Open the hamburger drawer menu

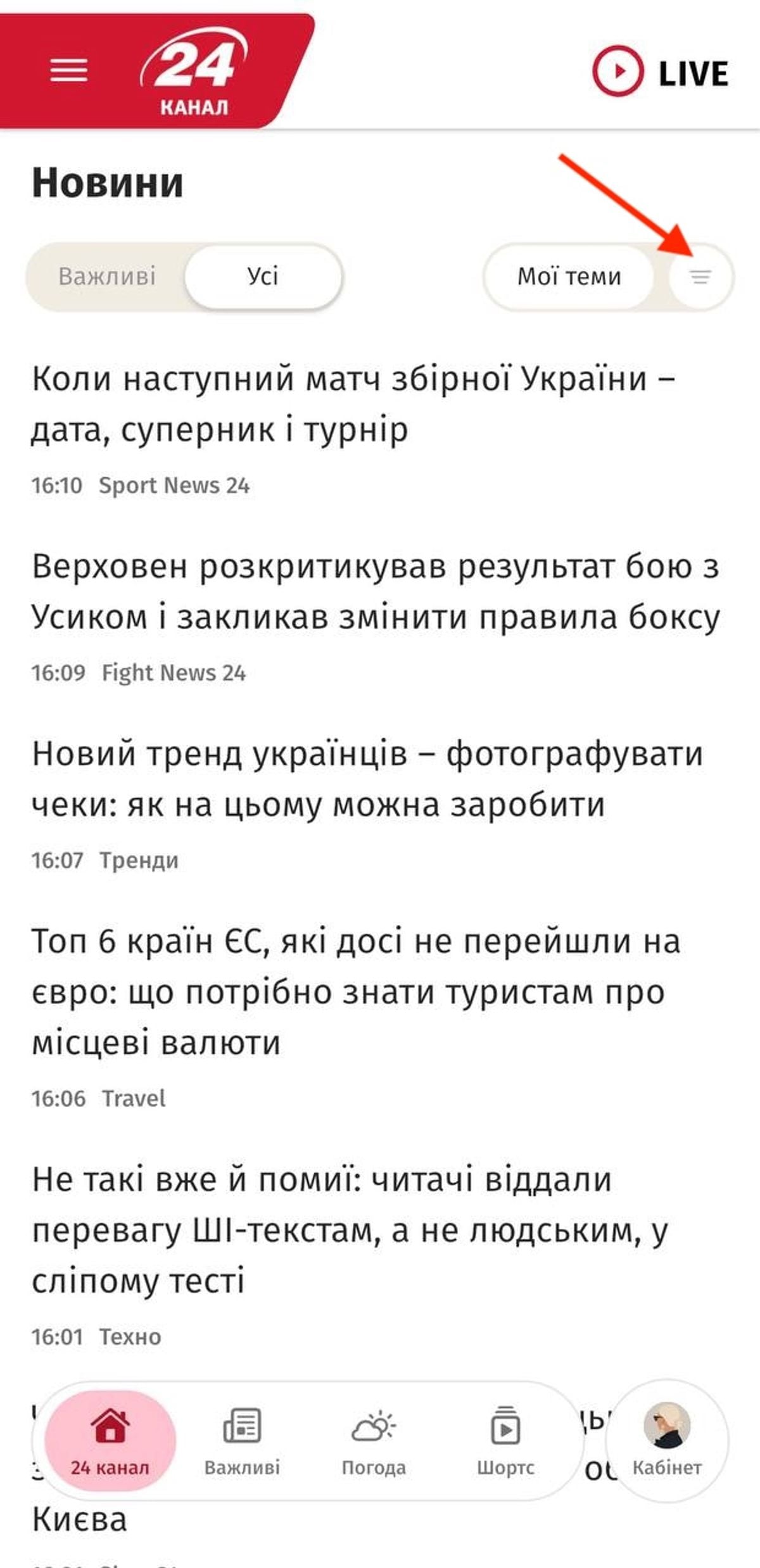coord(68,70)
